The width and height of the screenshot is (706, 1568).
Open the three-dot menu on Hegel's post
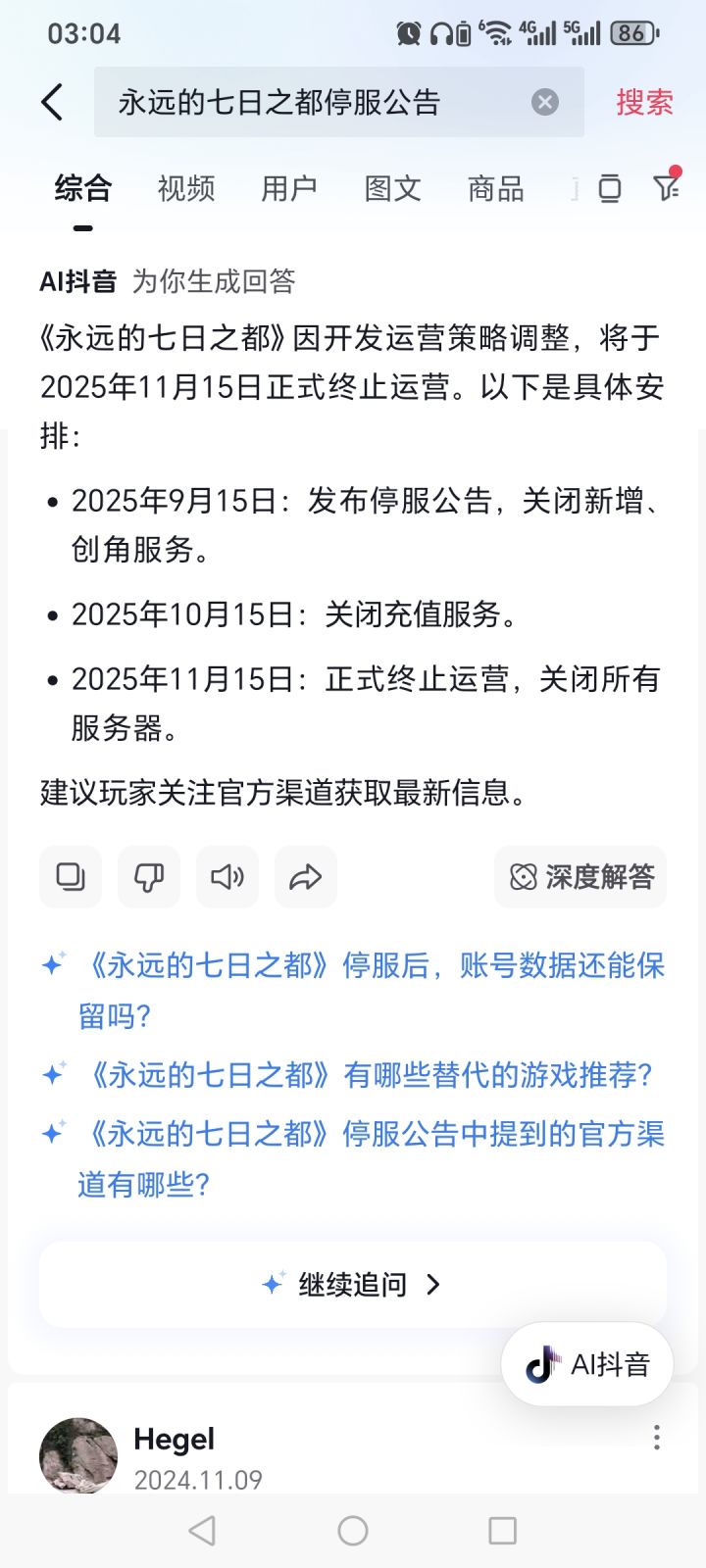pos(657,1438)
